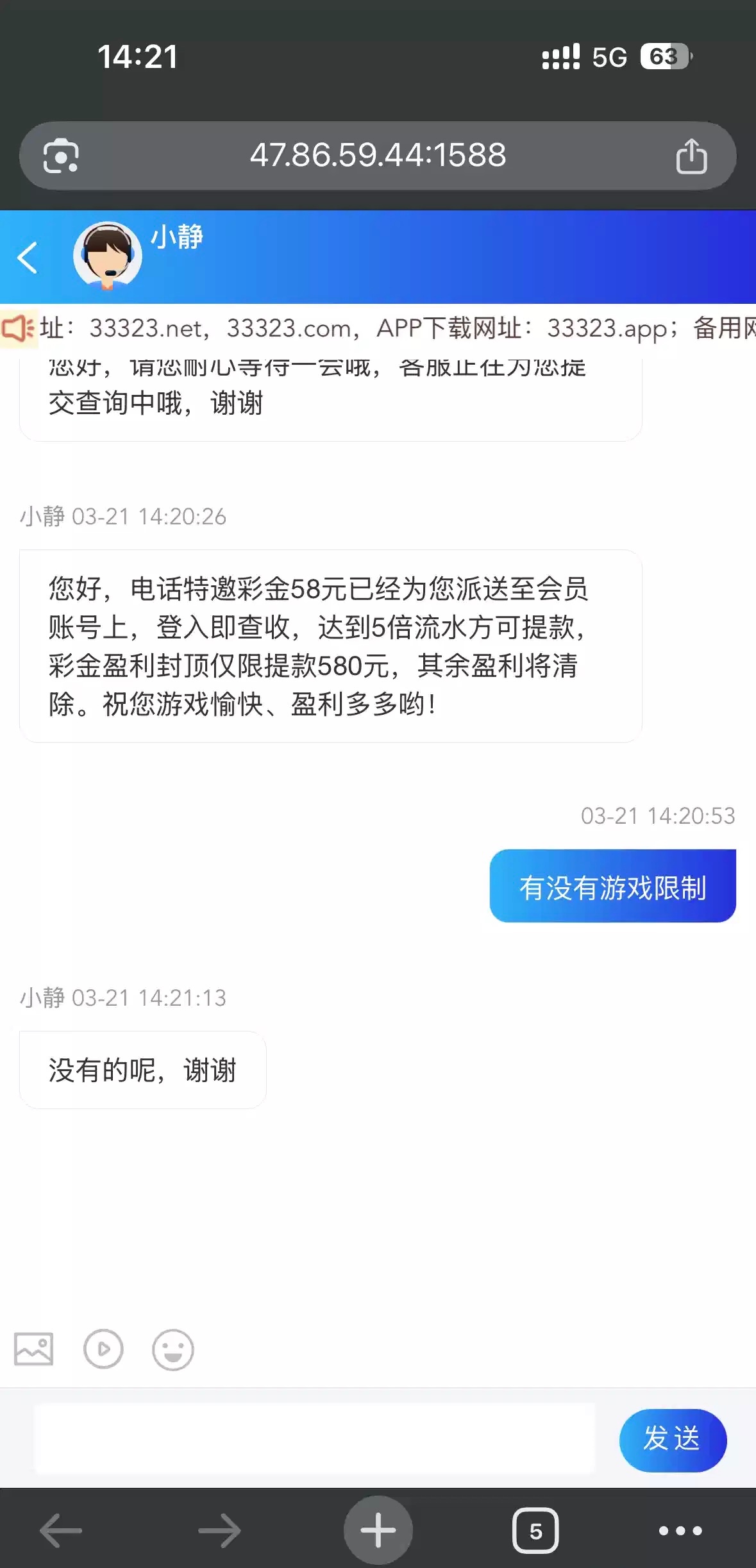Send the message with 发送
Image resolution: width=756 pixels, height=1568 pixels.
tap(672, 1439)
